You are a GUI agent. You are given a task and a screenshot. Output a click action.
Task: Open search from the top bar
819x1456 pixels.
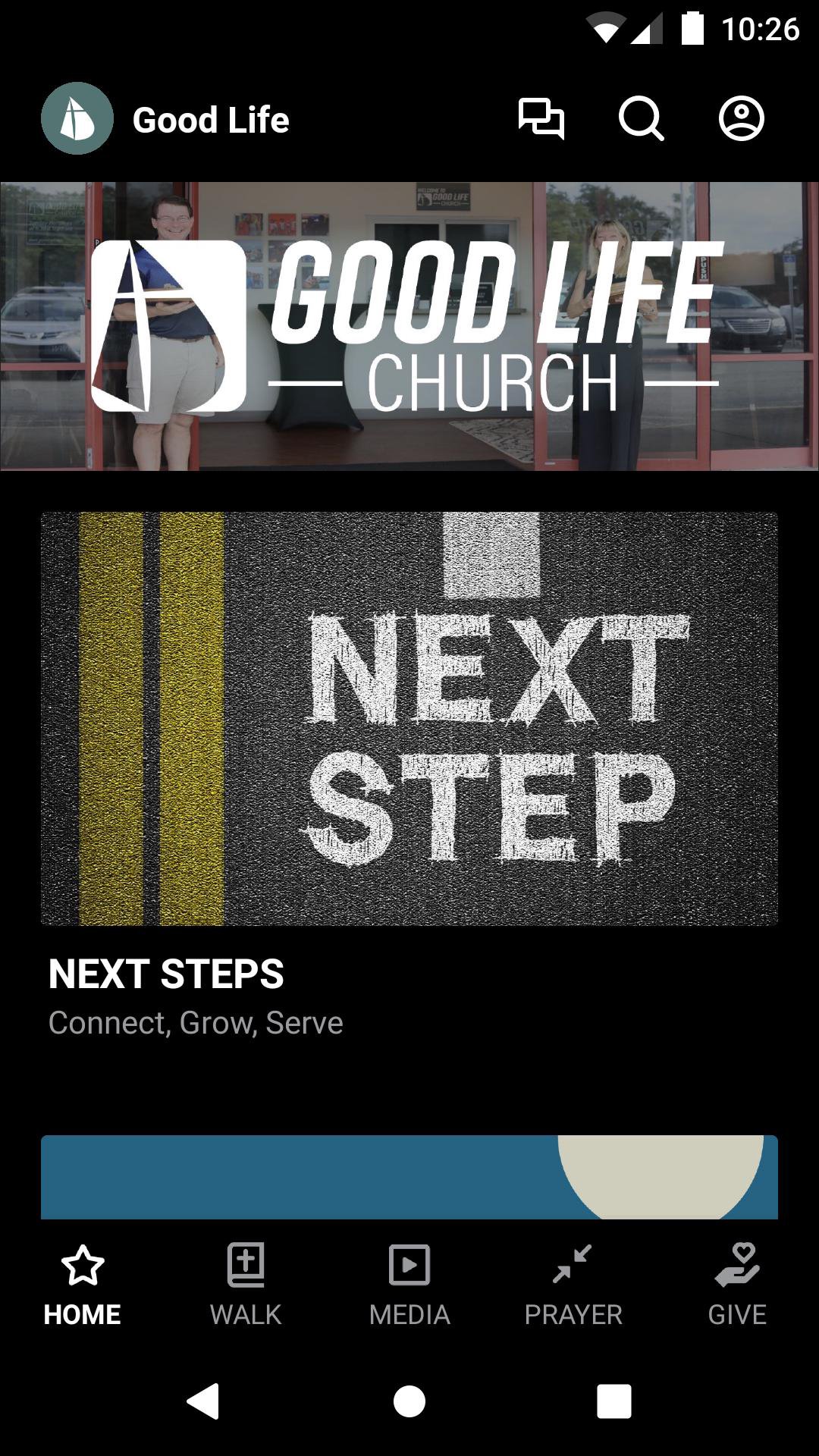[x=642, y=119]
